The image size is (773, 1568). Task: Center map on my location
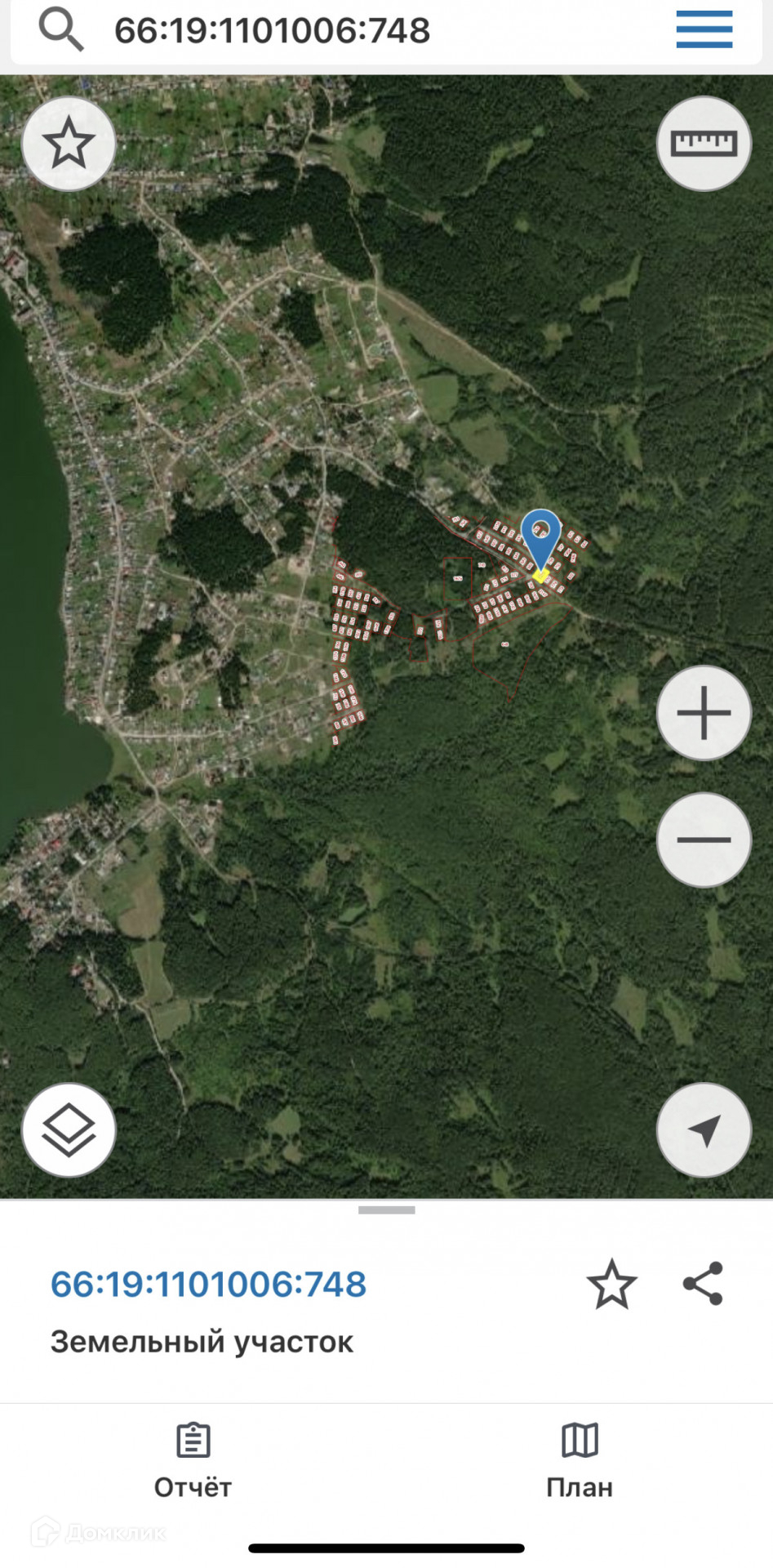coord(704,1130)
